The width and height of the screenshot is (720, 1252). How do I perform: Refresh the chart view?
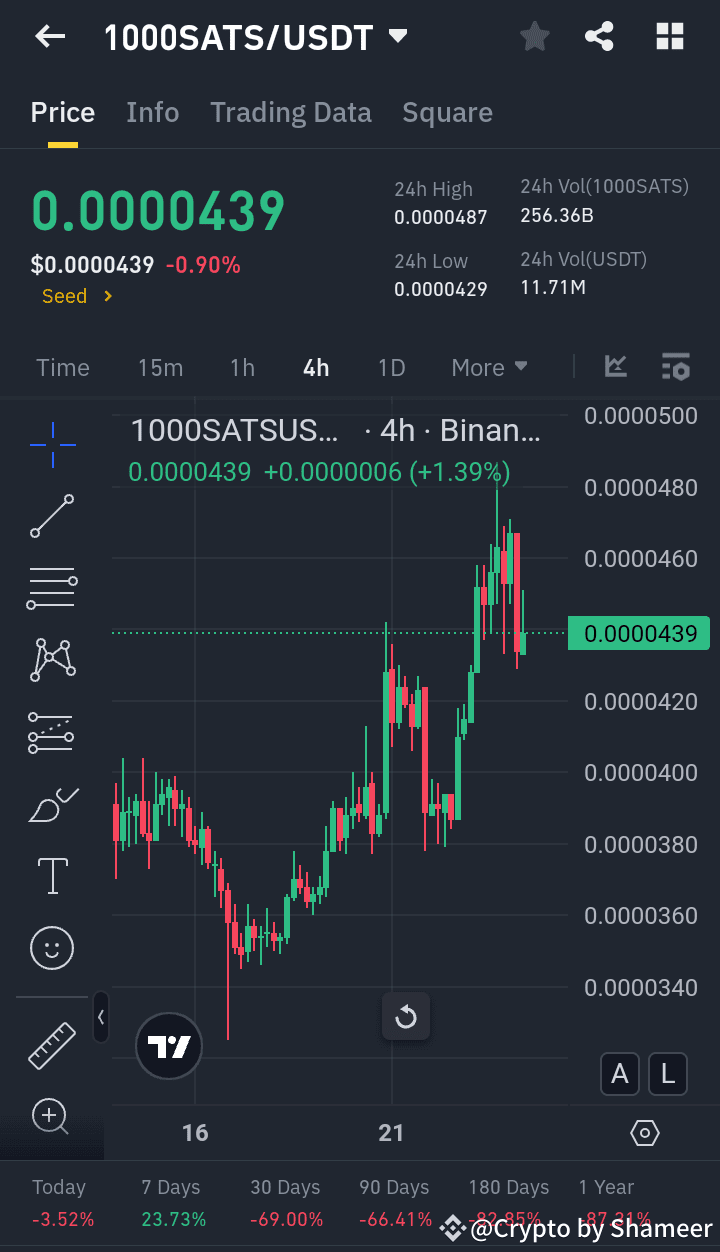pyautogui.click(x=406, y=1016)
